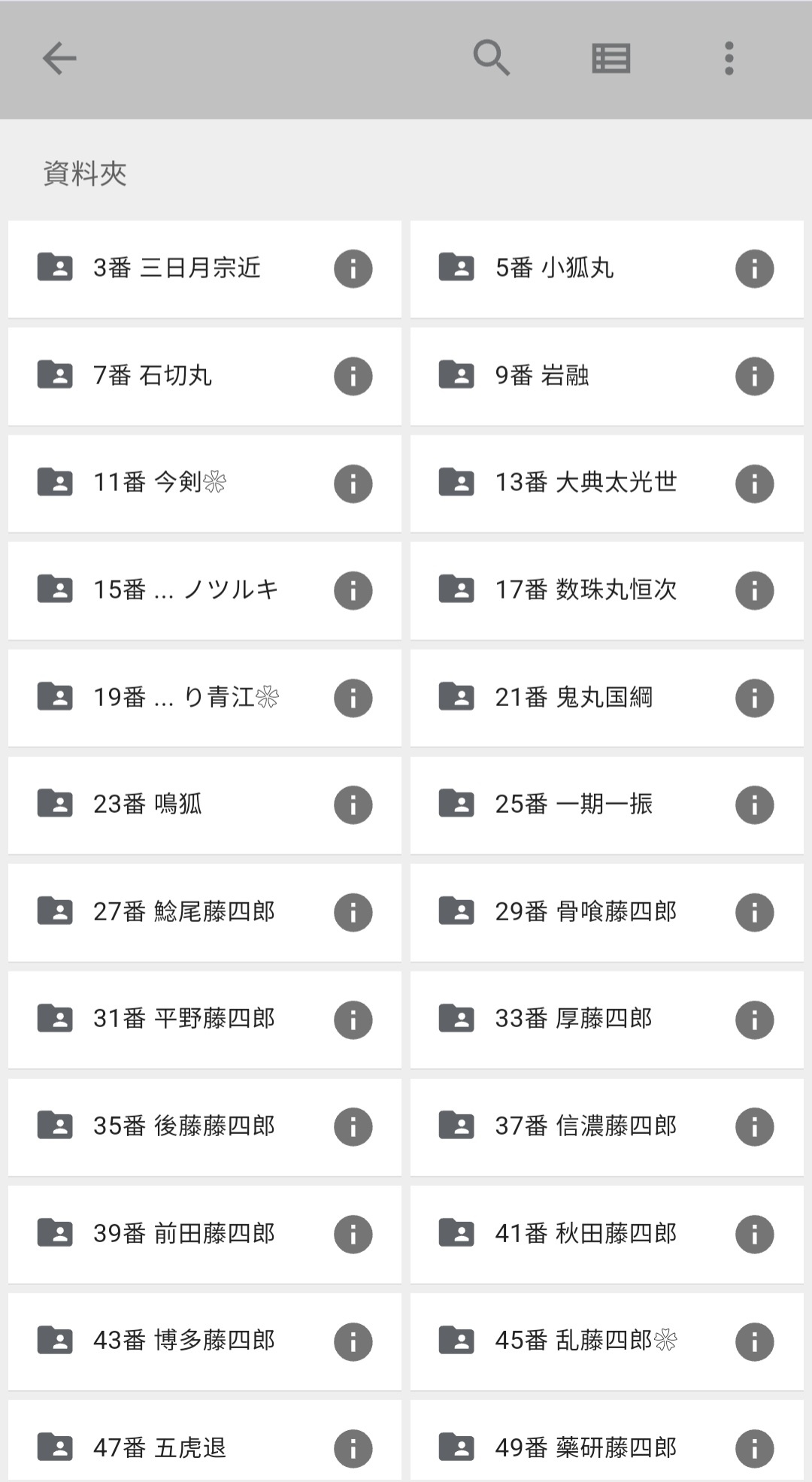Open folder 23番 鳴狐
Screen dimensions: 812x1482
point(205,805)
